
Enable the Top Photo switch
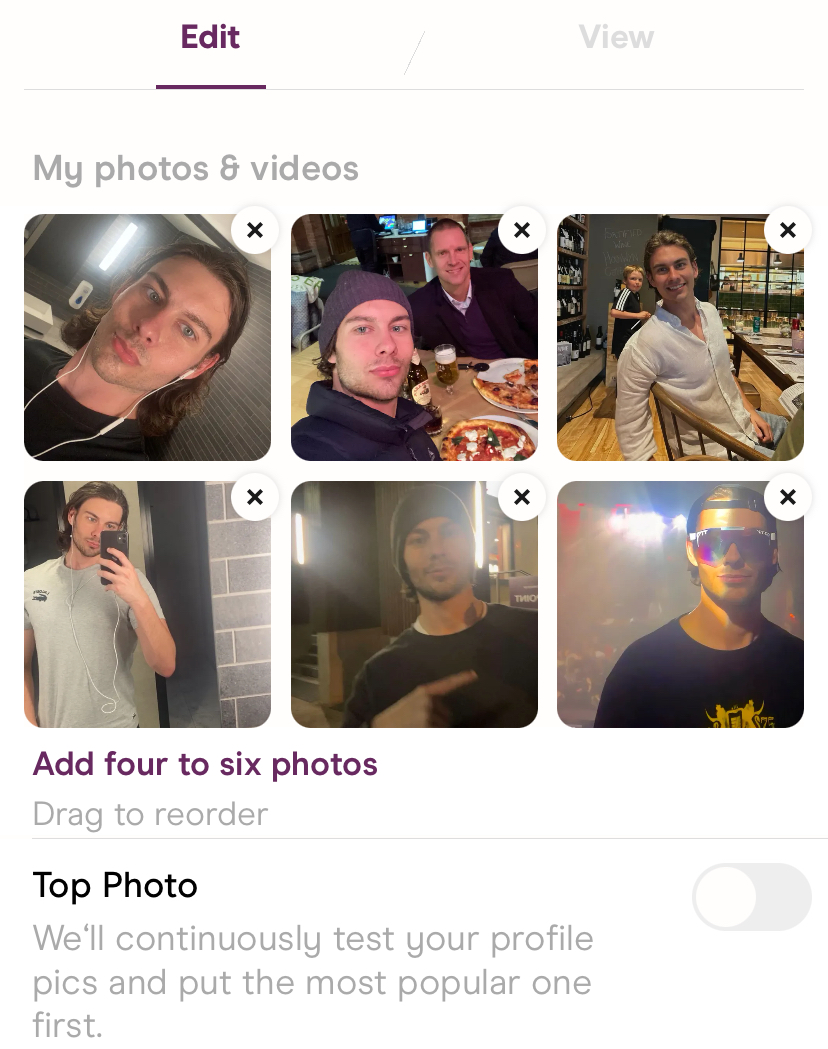(x=751, y=897)
